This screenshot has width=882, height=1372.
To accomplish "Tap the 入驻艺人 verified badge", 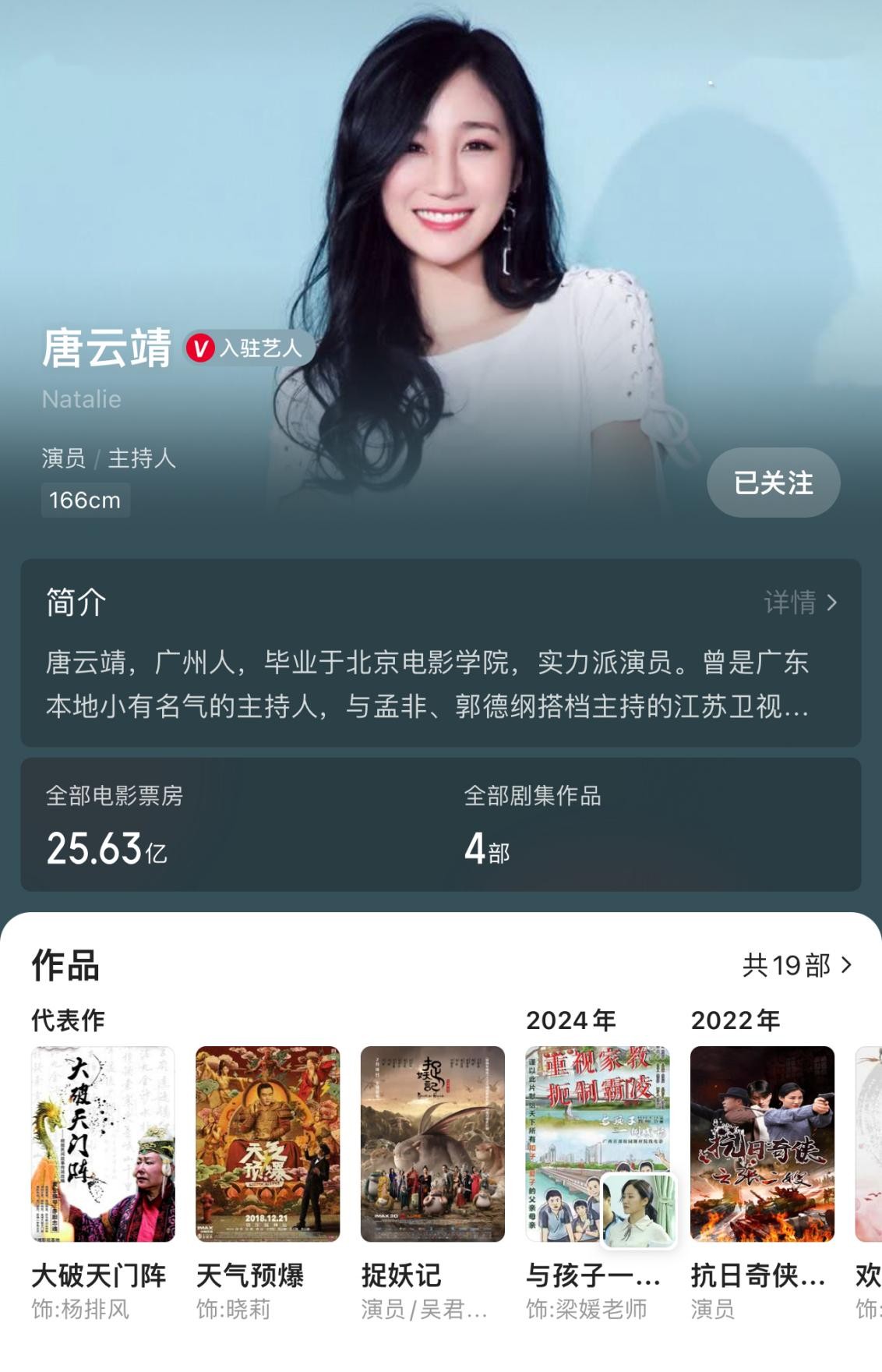I will 249,348.
